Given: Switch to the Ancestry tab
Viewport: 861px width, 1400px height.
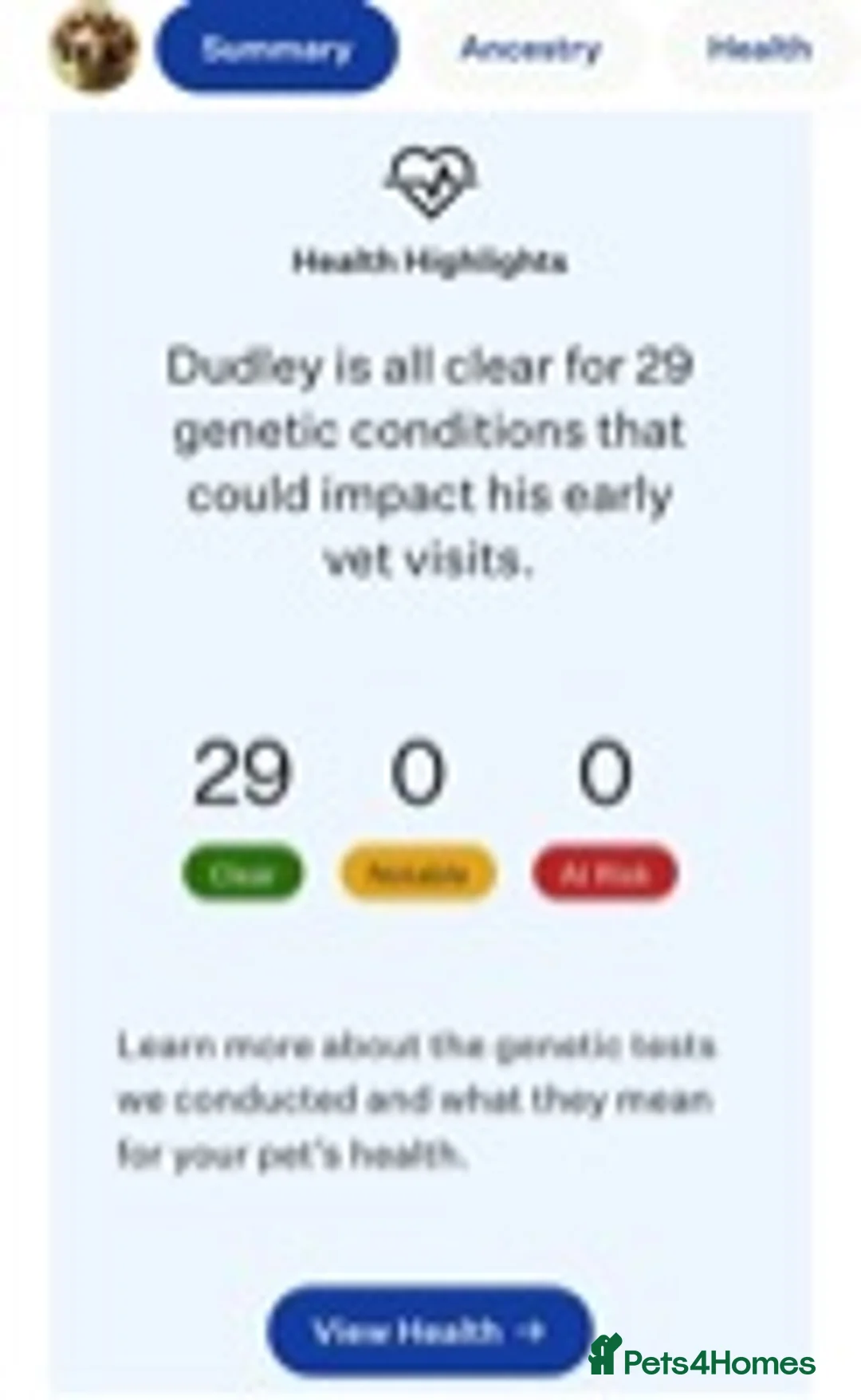Looking at the screenshot, I should coord(531,49).
